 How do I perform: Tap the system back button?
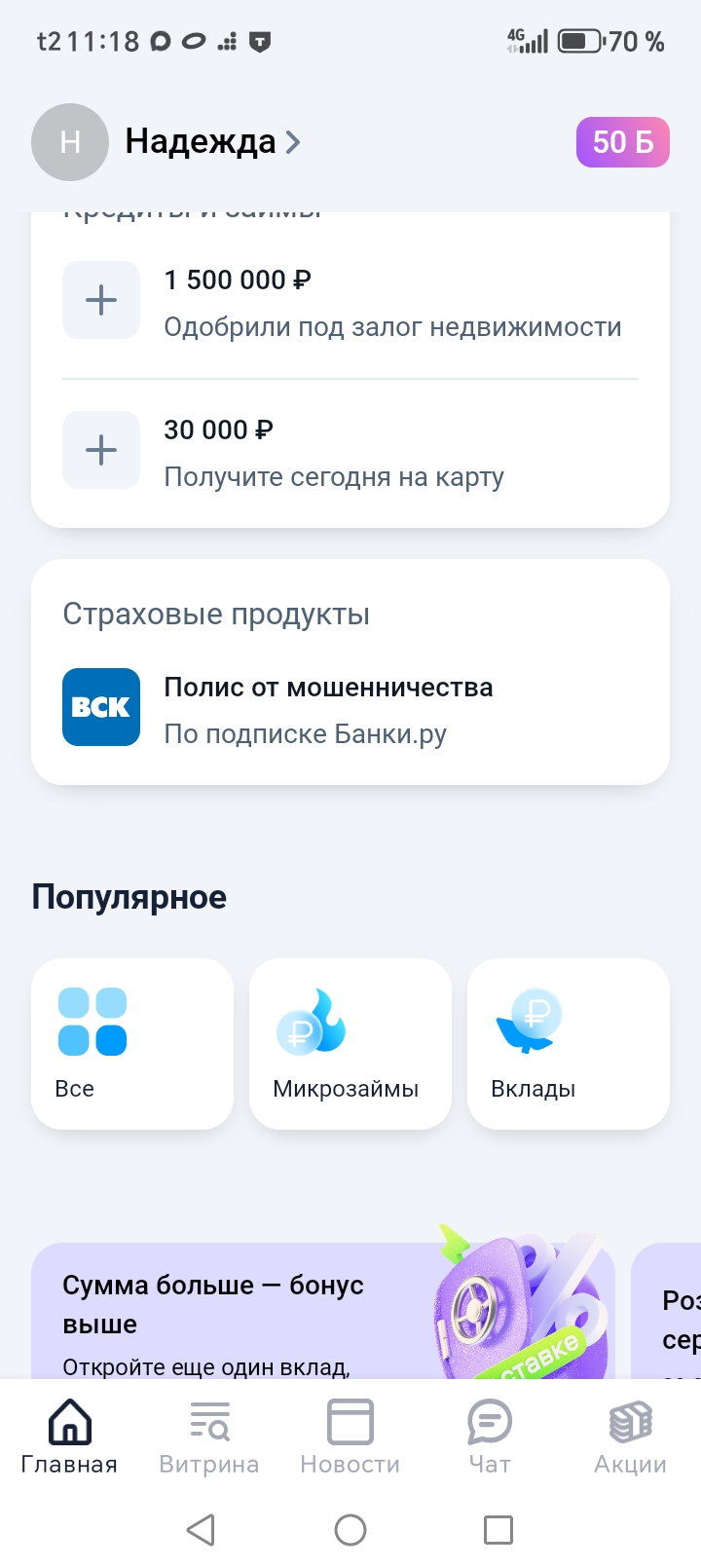pyautogui.click(x=202, y=1530)
